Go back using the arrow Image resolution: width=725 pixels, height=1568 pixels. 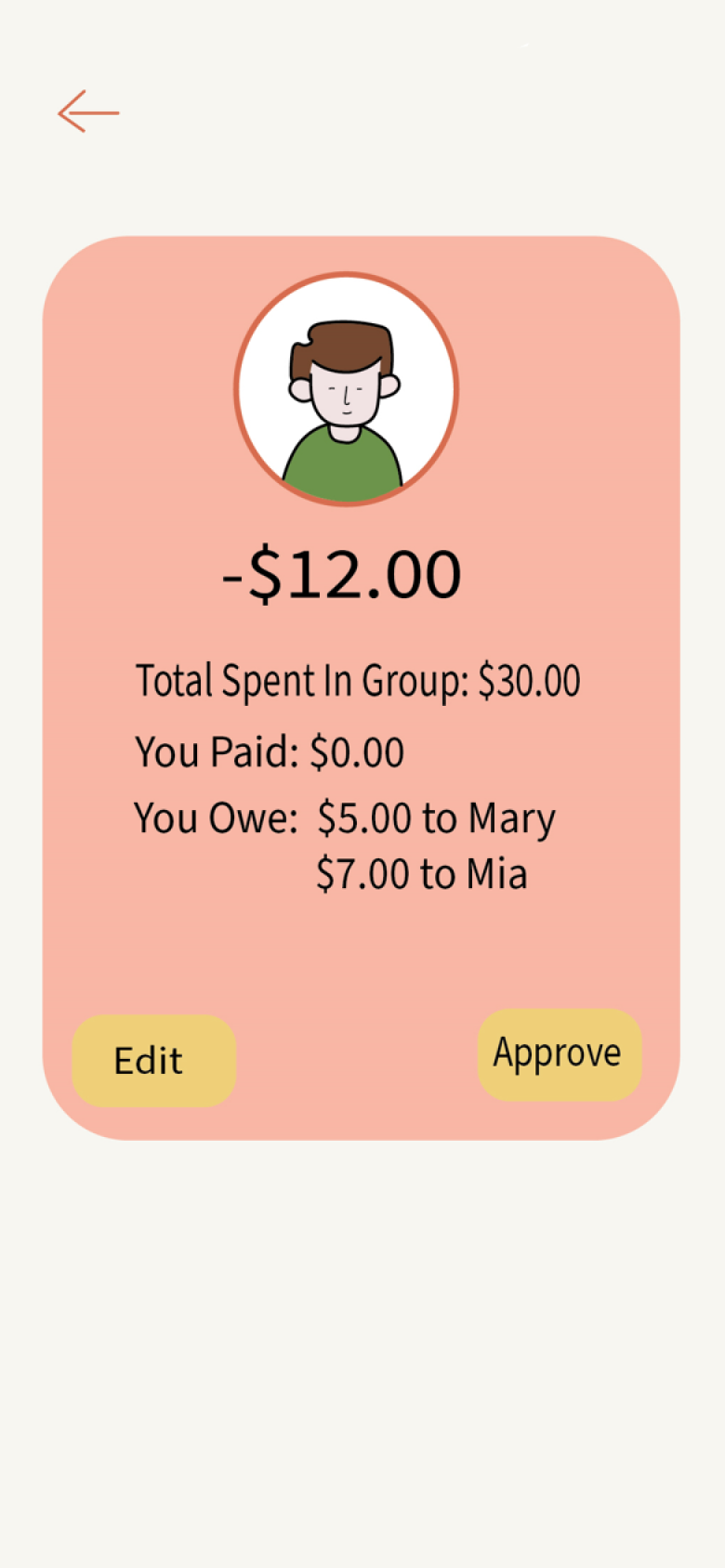point(88,111)
